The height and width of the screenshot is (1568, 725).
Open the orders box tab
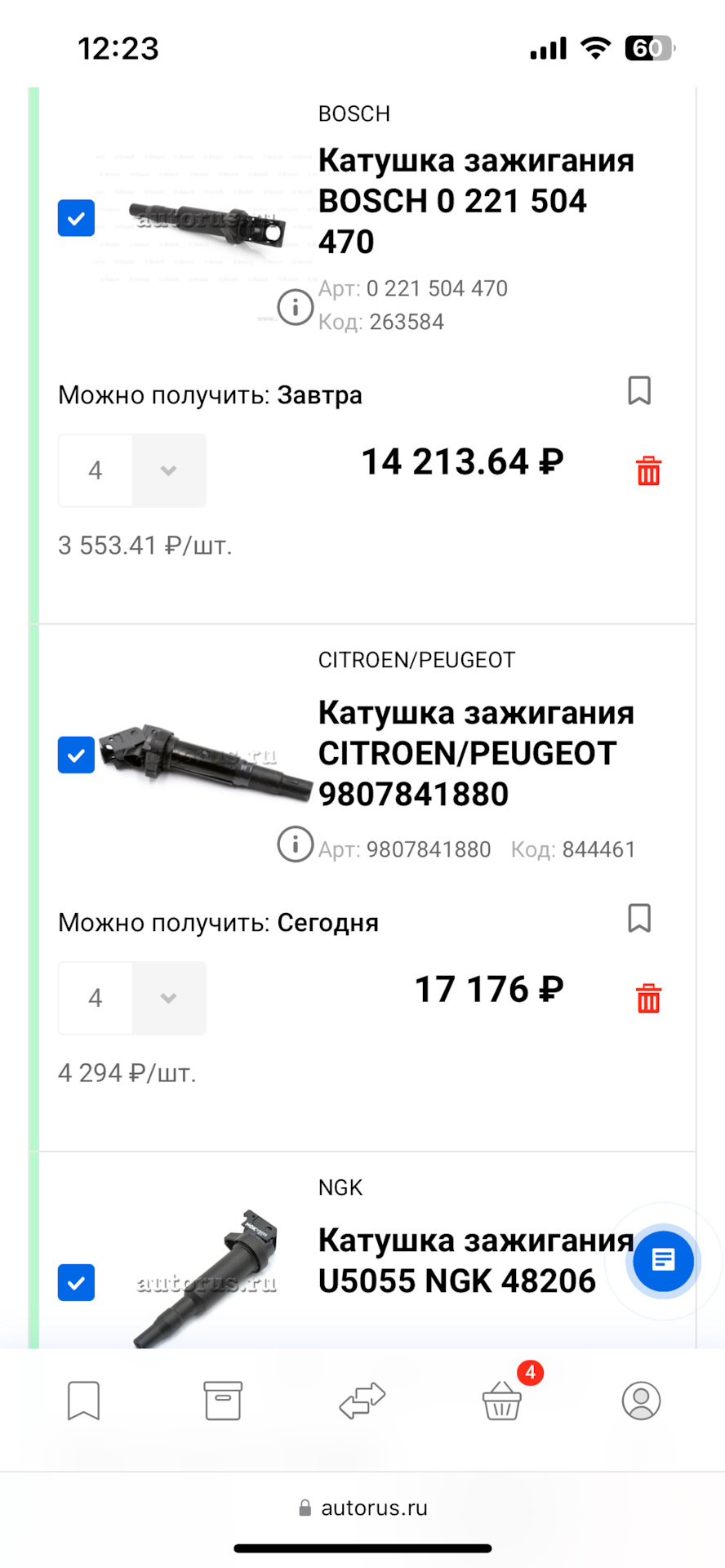(222, 1401)
